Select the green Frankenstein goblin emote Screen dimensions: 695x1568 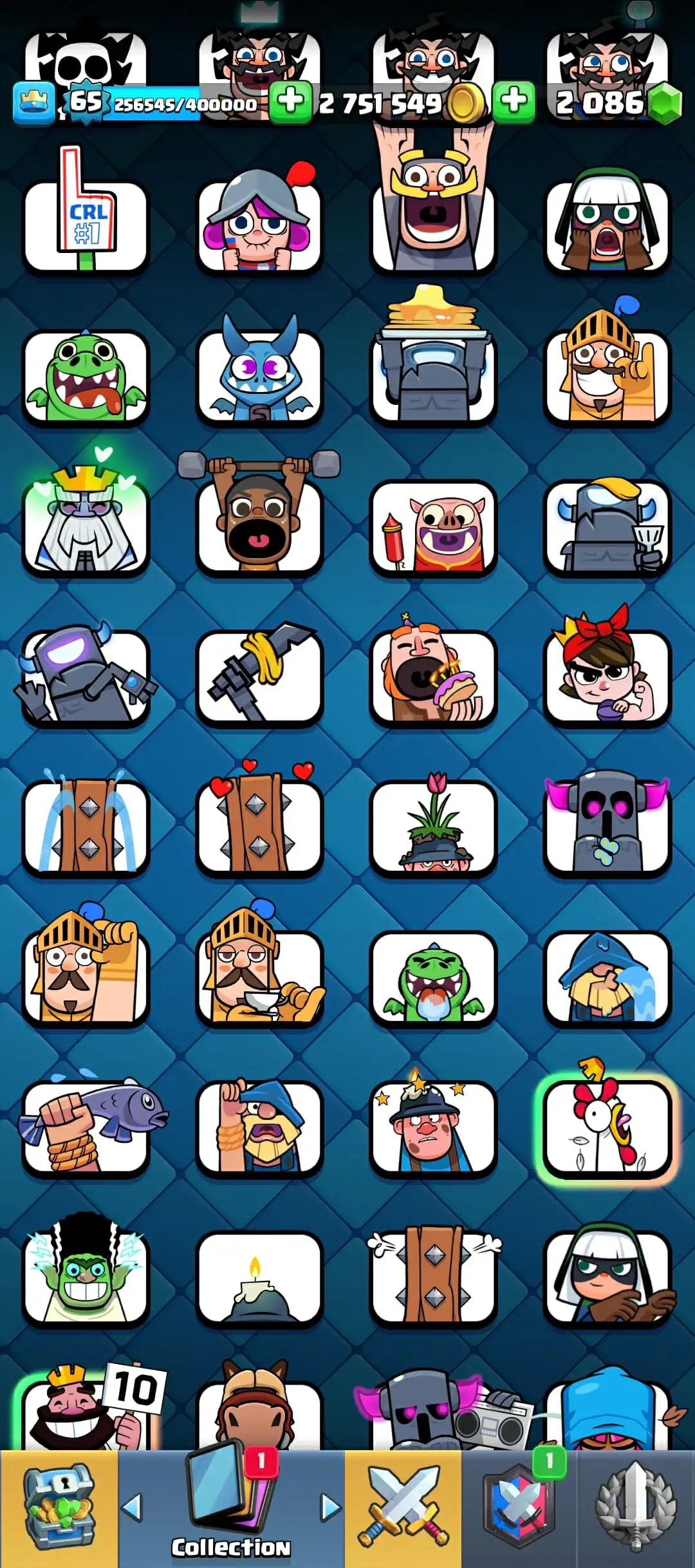click(86, 1278)
